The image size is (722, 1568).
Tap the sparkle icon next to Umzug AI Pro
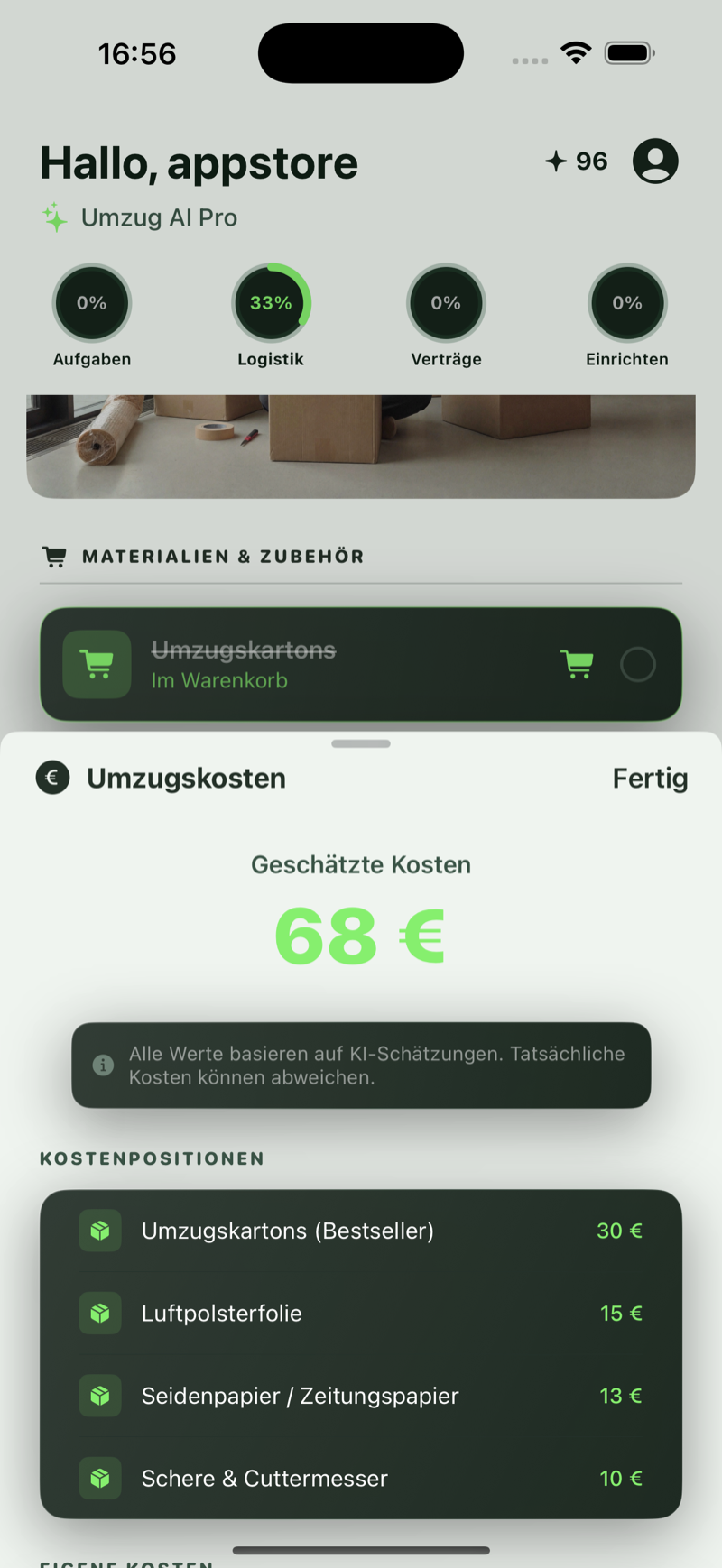[x=54, y=217]
